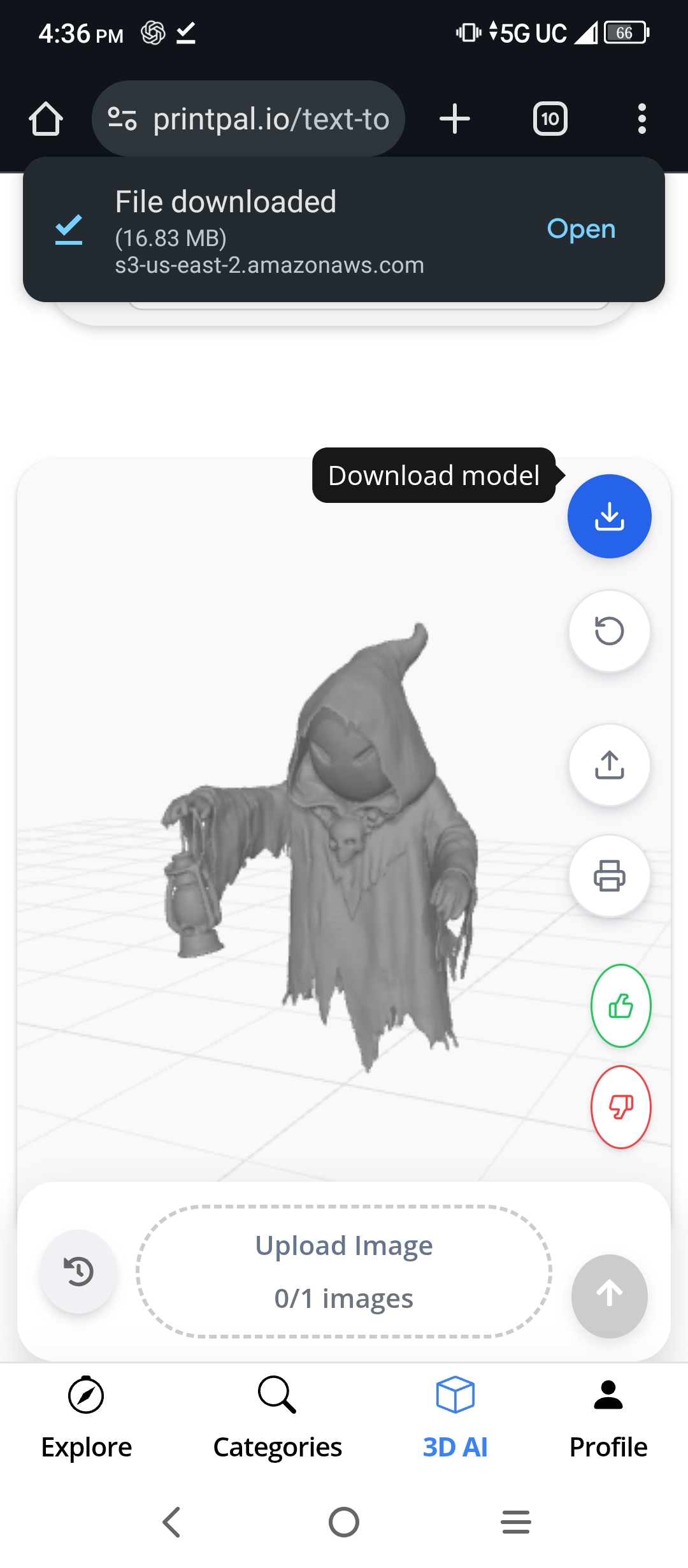Give the model a thumbs down
Viewport: 688px width, 1568px height.
620,1107
